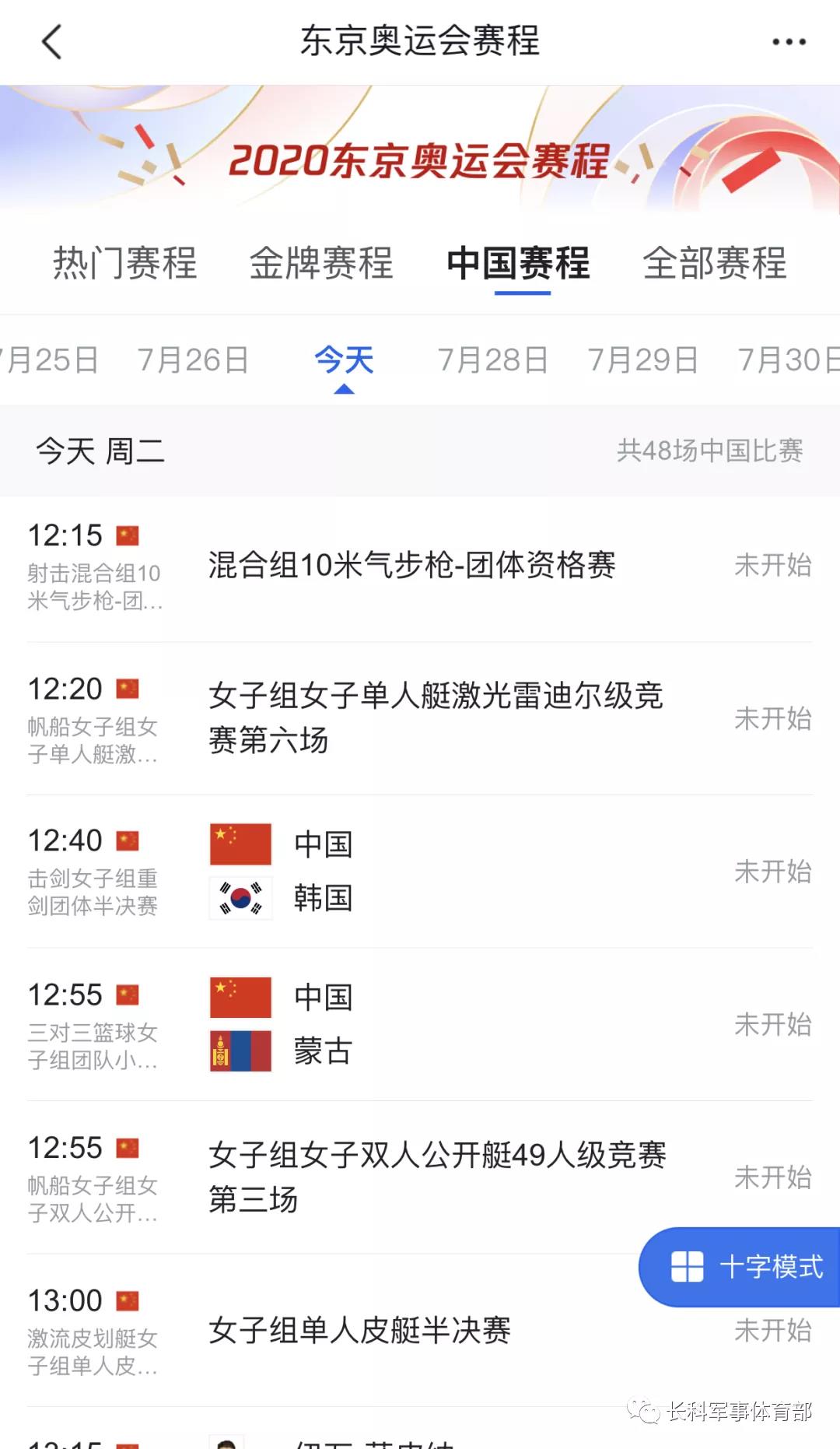840x1449 pixels.
Task: Switch to the 热门赛程 tab
Action: tap(124, 263)
